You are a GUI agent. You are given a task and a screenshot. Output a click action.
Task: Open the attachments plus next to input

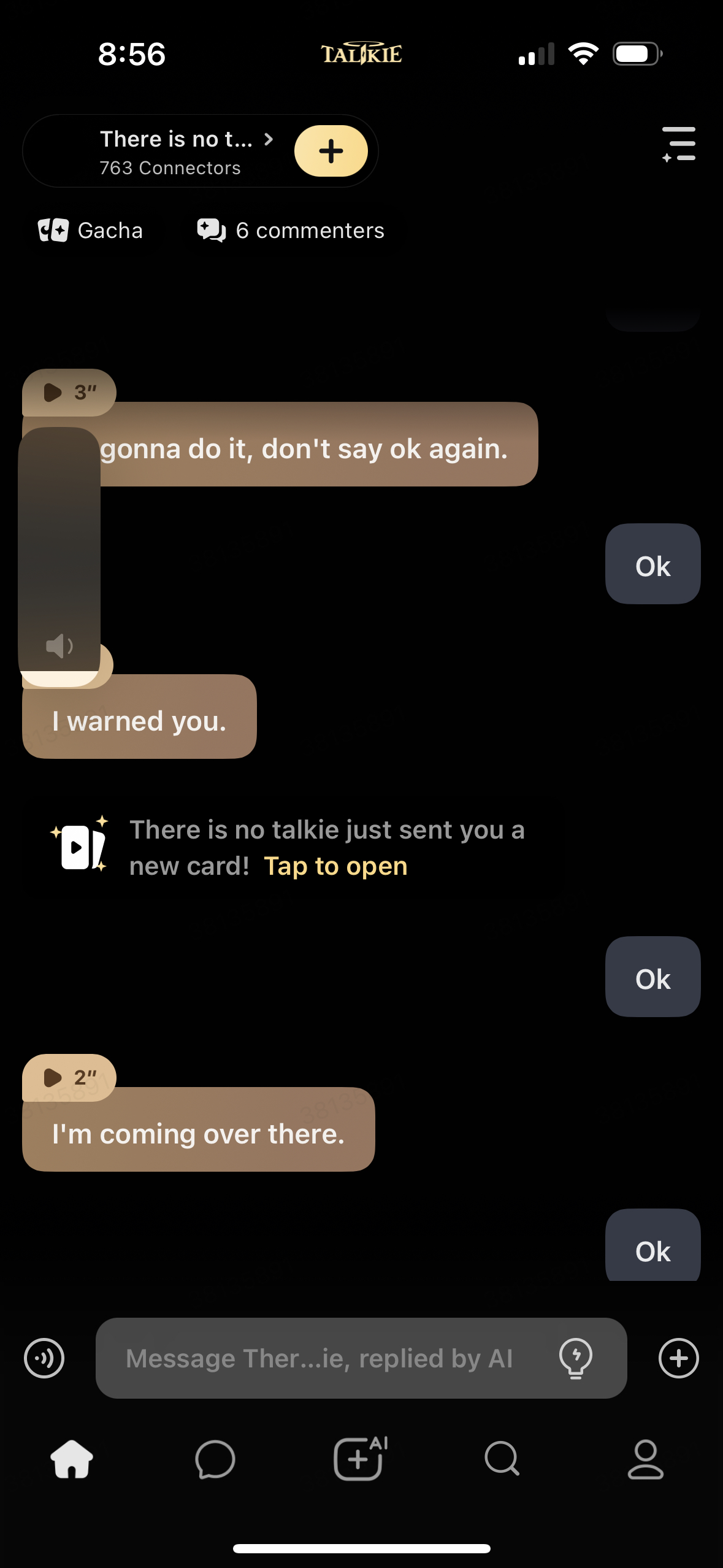678,1358
